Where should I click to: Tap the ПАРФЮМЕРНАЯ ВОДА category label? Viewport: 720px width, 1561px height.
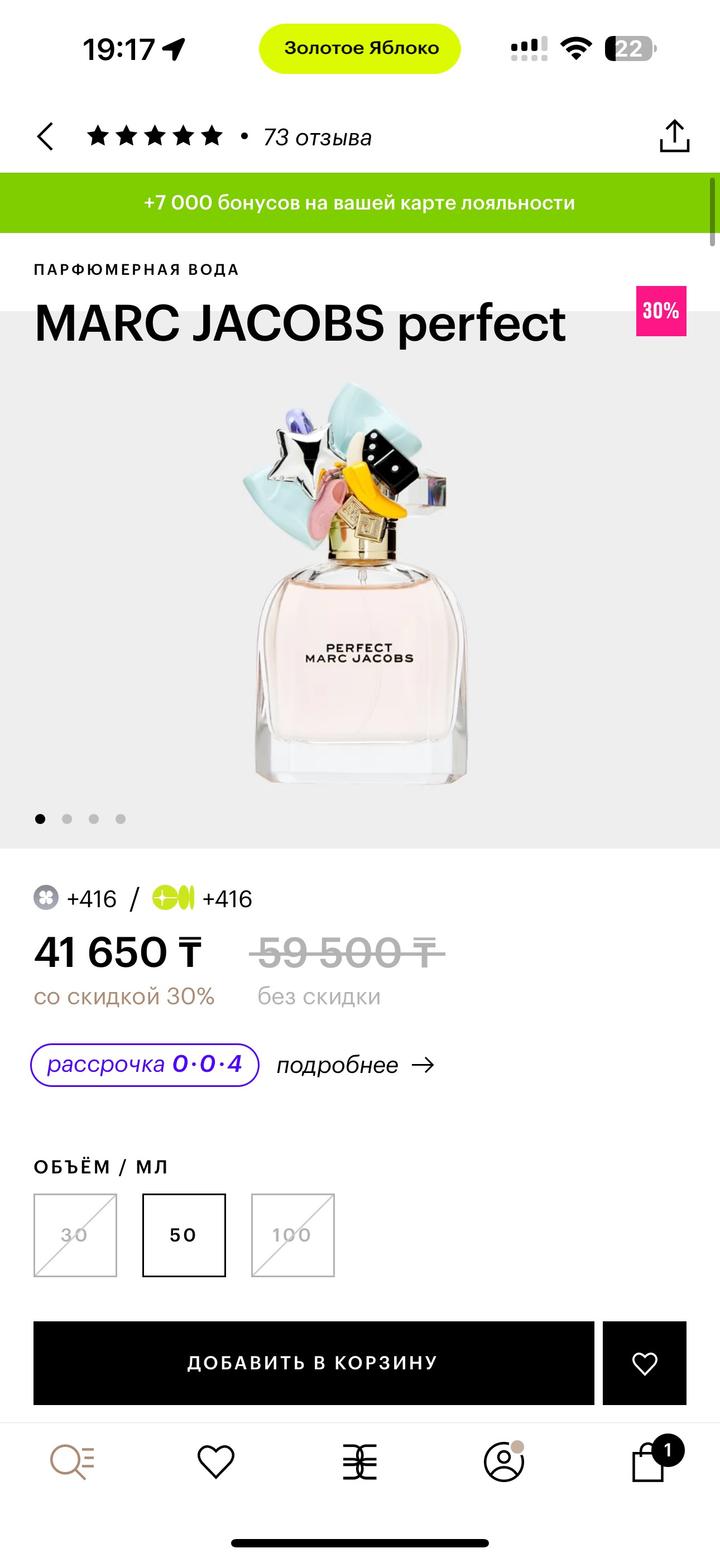[x=136, y=269]
